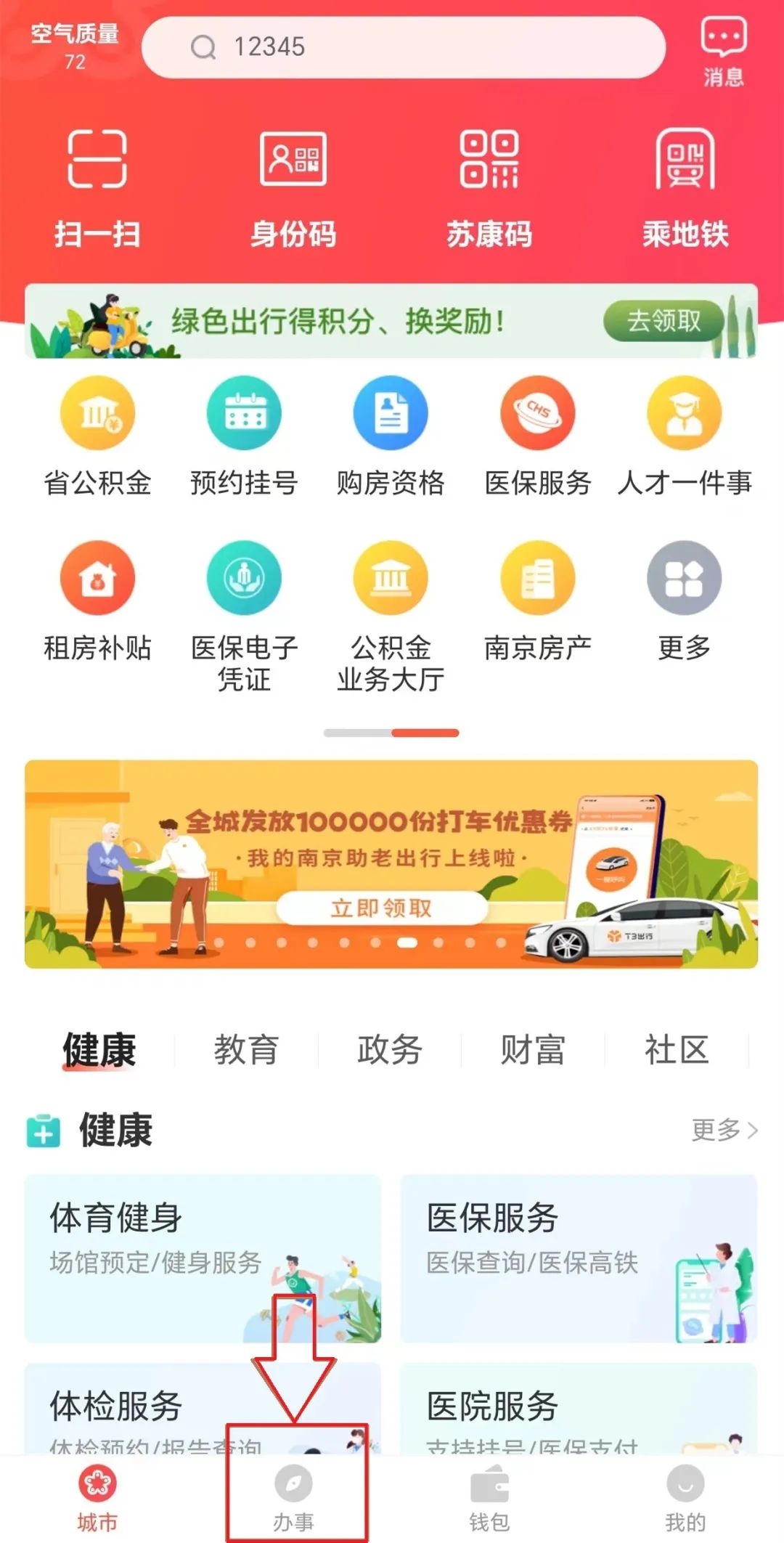Open 身份码 identity code

[x=293, y=189]
